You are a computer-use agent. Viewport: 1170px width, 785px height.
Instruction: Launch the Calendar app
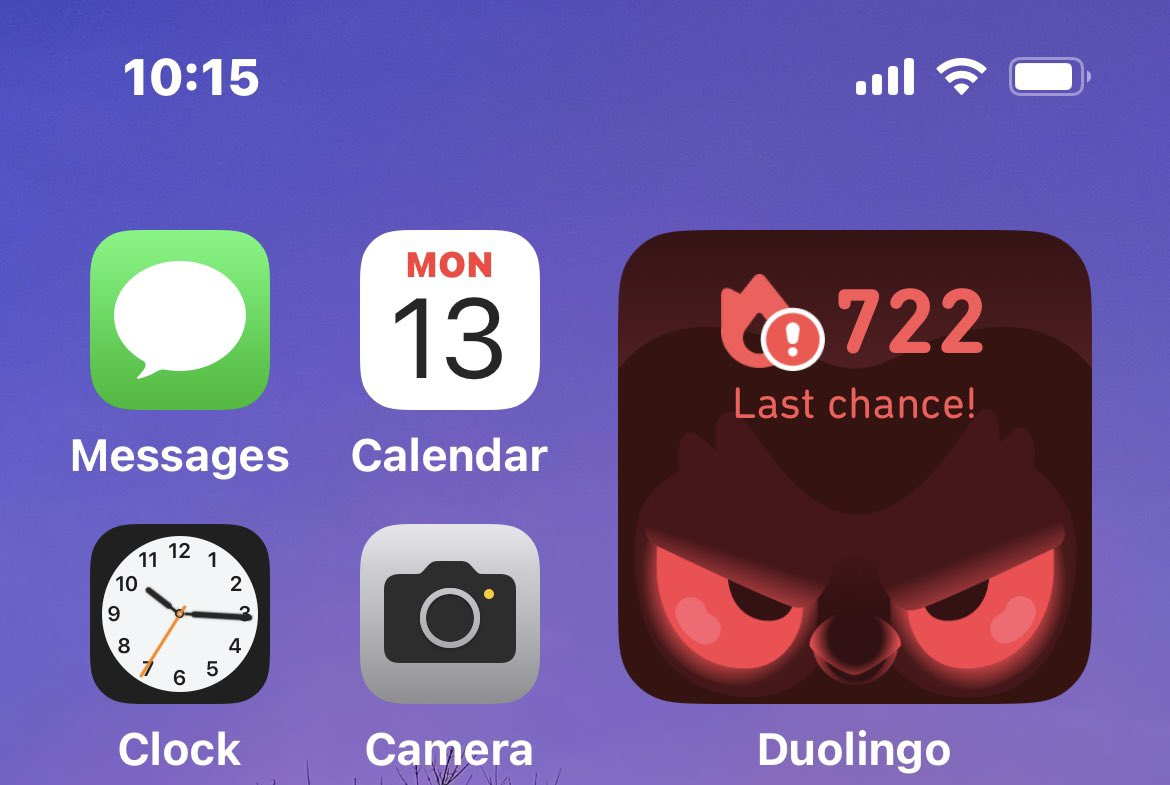[449, 320]
